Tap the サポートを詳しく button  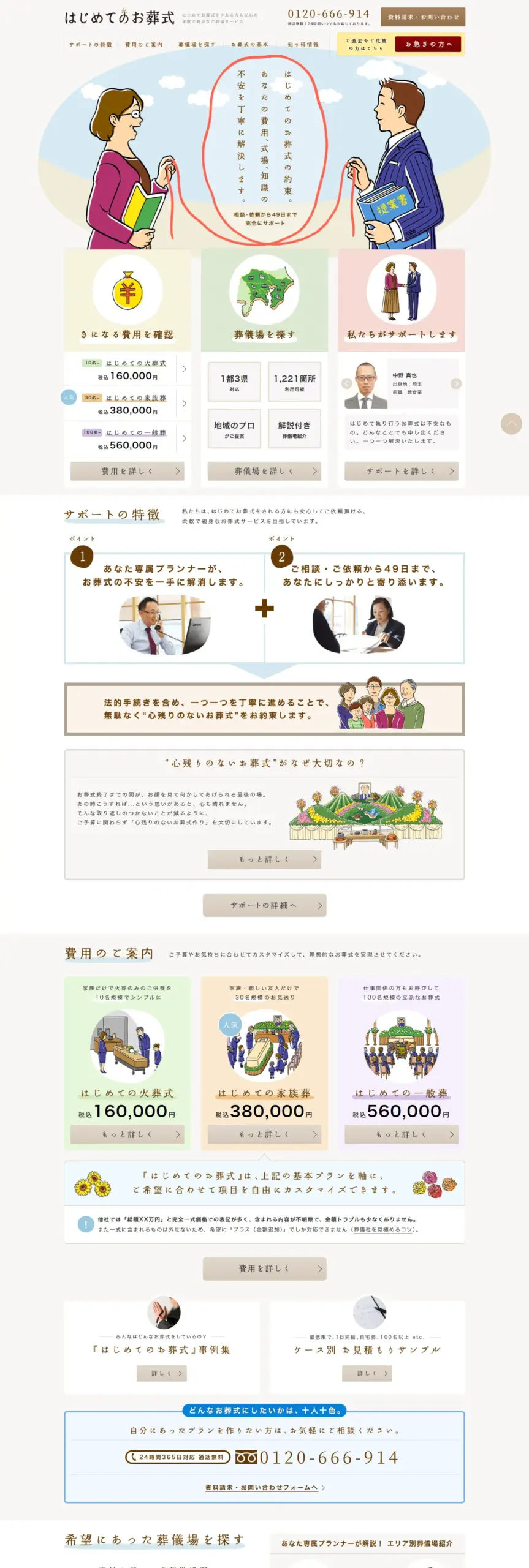point(401,471)
